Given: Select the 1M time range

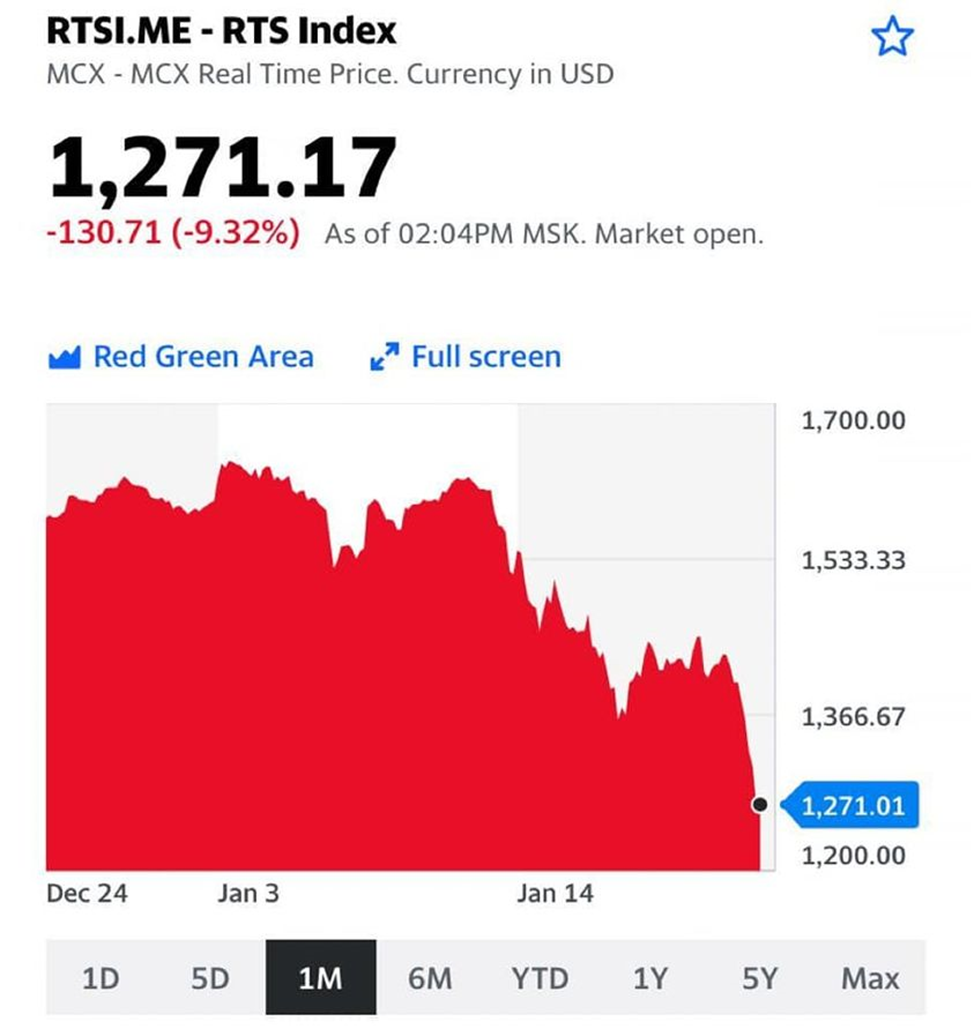Looking at the screenshot, I should tap(321, 978).
